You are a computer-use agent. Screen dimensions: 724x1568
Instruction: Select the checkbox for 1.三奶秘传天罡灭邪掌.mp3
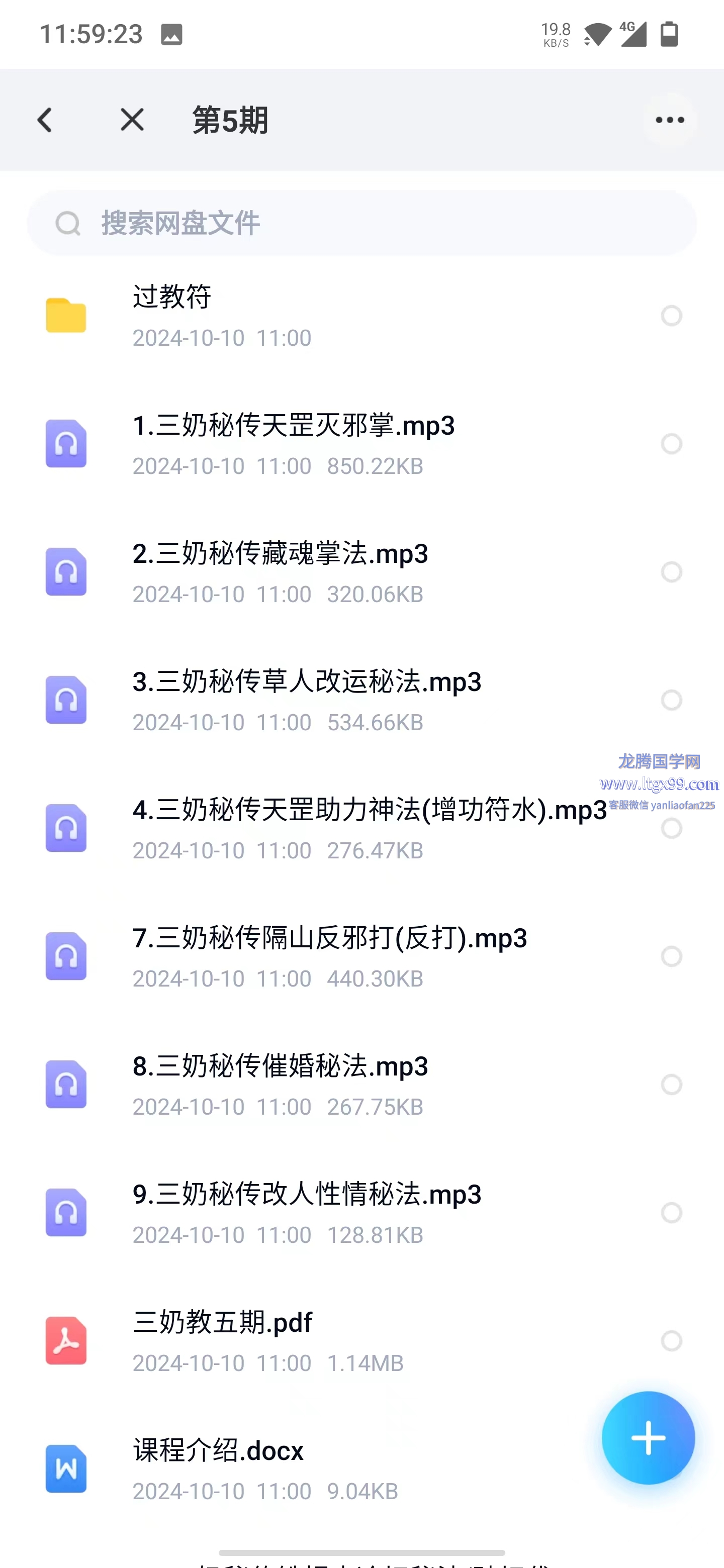671,444
